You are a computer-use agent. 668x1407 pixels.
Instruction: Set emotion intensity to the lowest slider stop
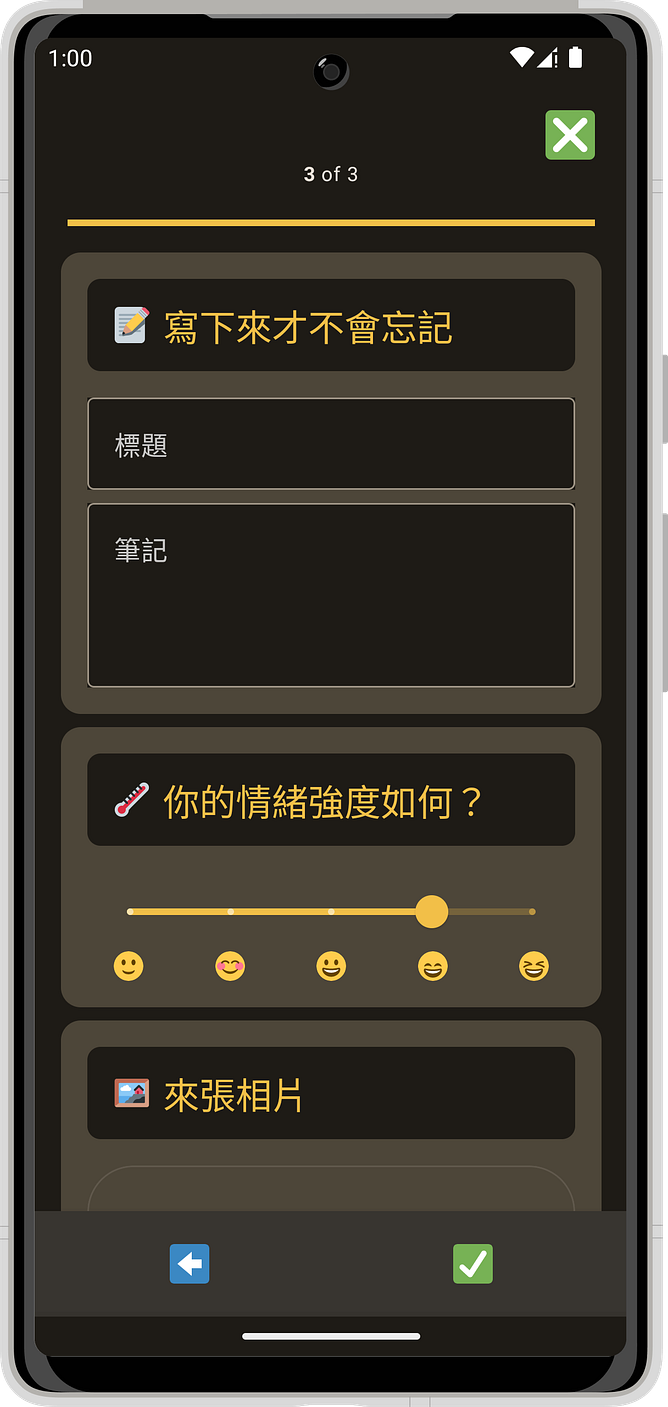coord(130,912)
